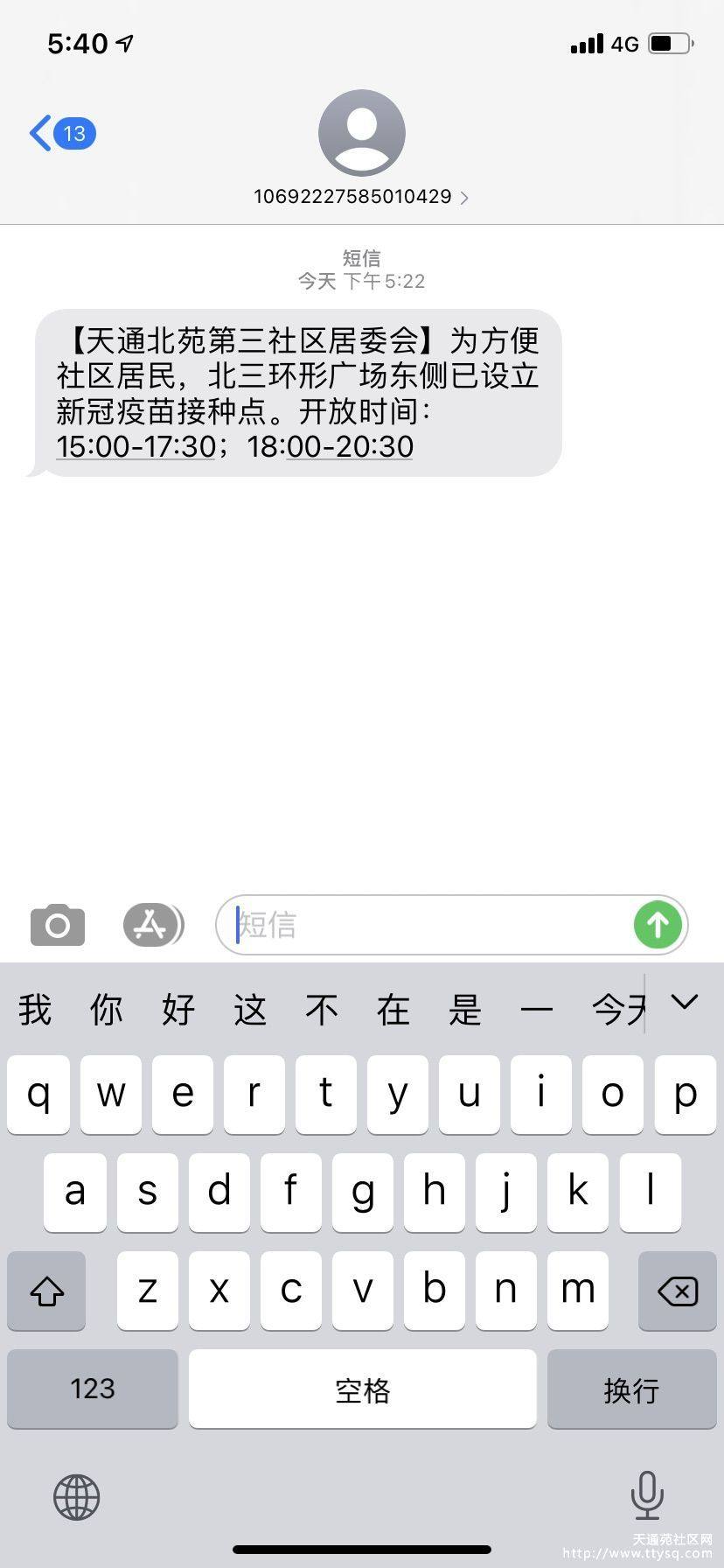
Task: Send the message with the green arrow
Action: (x=658, y=925)
